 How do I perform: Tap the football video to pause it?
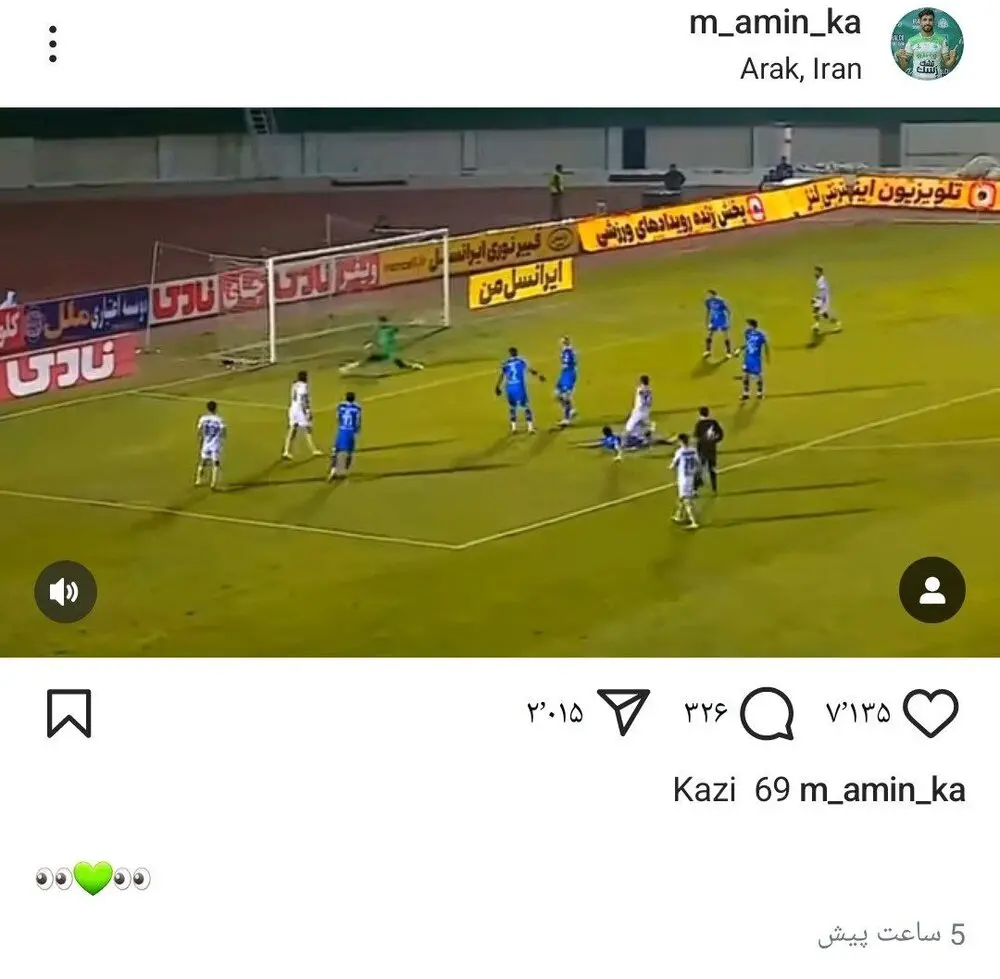(500, 400)
